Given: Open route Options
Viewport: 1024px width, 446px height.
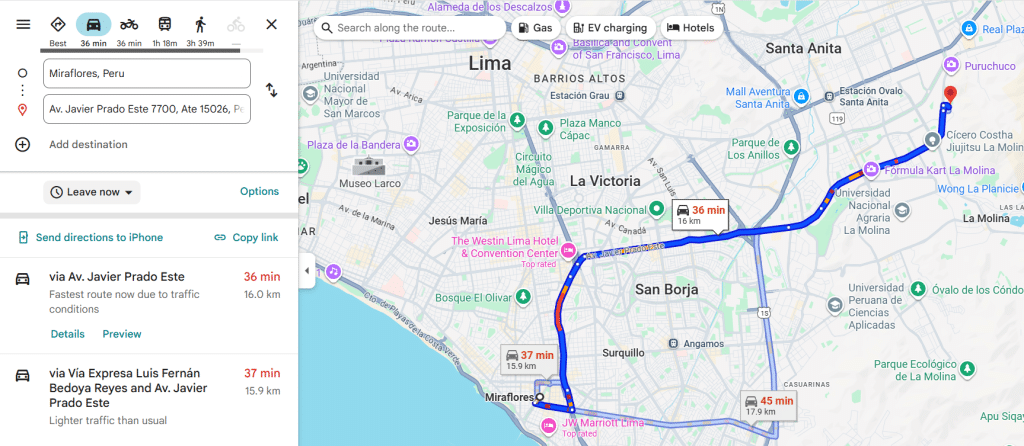Looking at the screenshot, I should 259,191.
